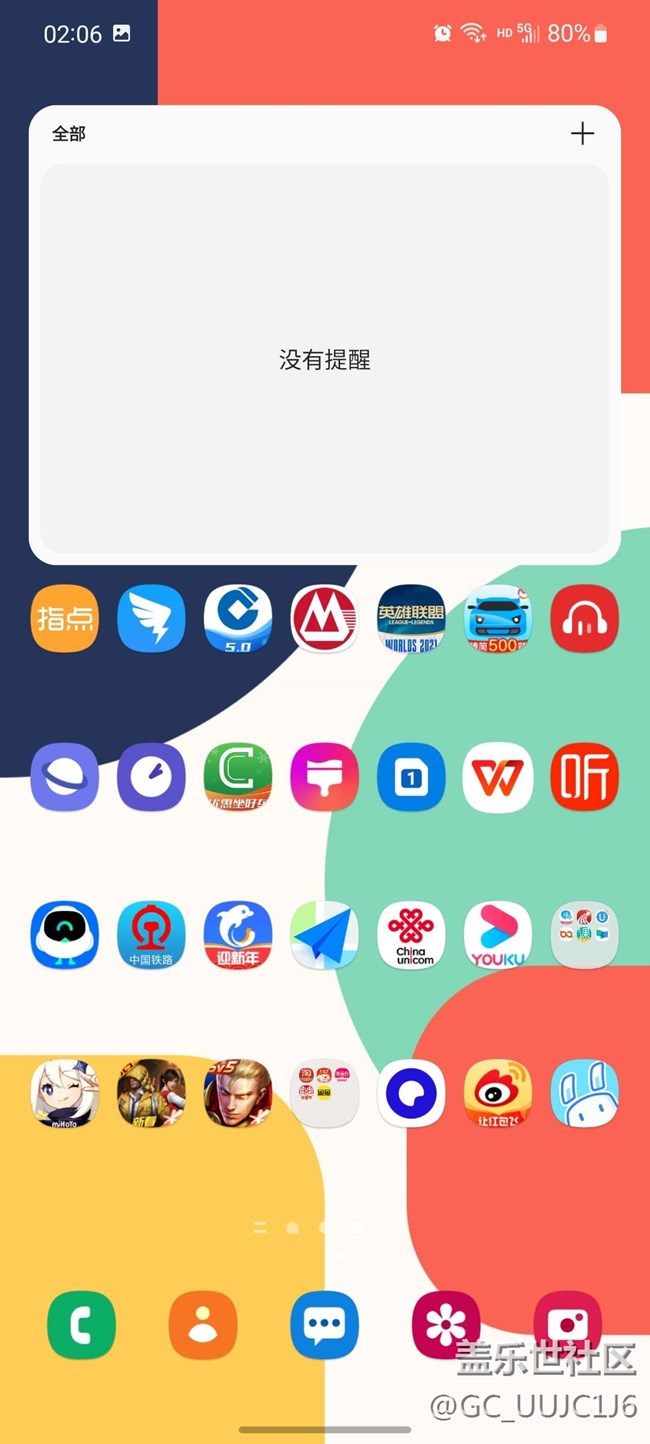Launch the China Unicom app
Image resolution: width=650 pixels, height=1444 pixels.
coord(411,935)
